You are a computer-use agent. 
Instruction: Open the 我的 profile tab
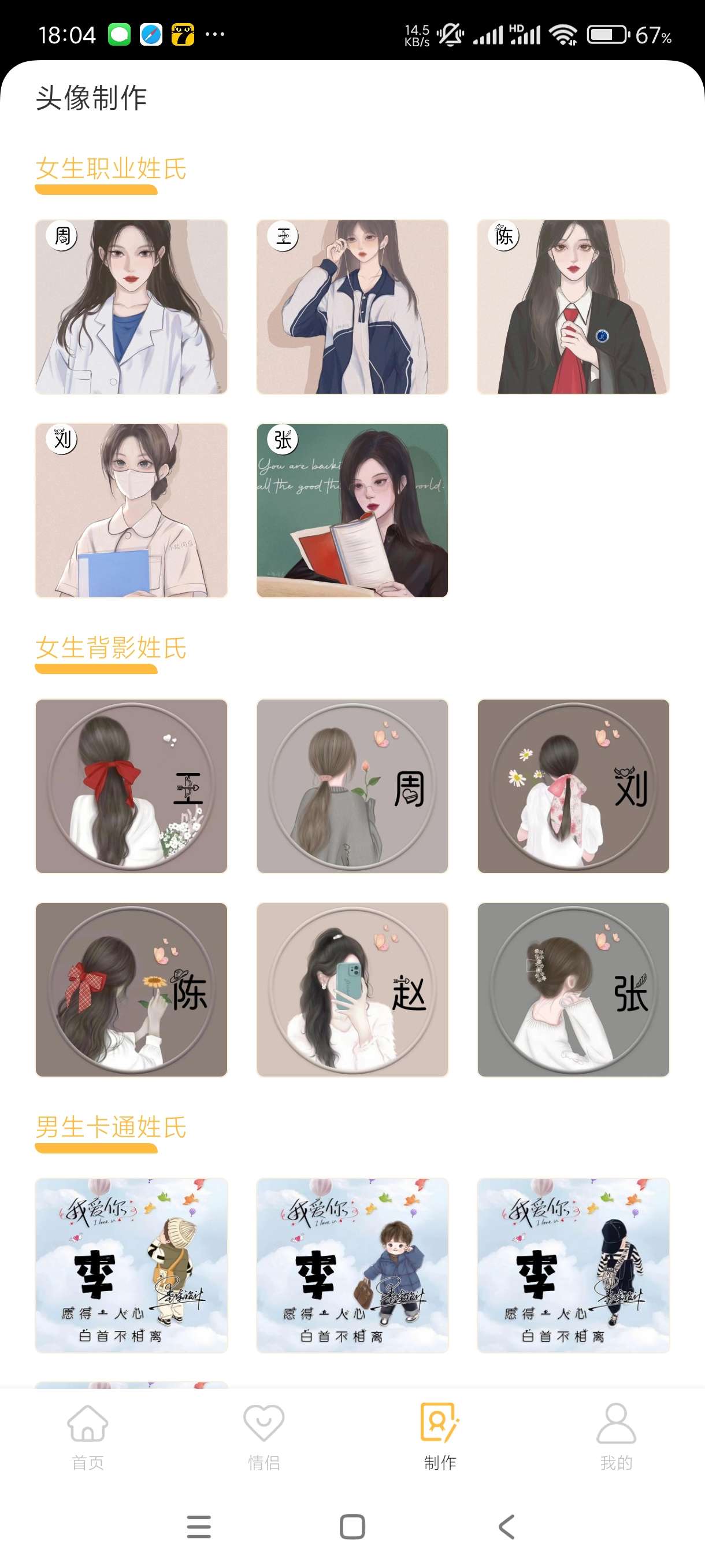616,1437
